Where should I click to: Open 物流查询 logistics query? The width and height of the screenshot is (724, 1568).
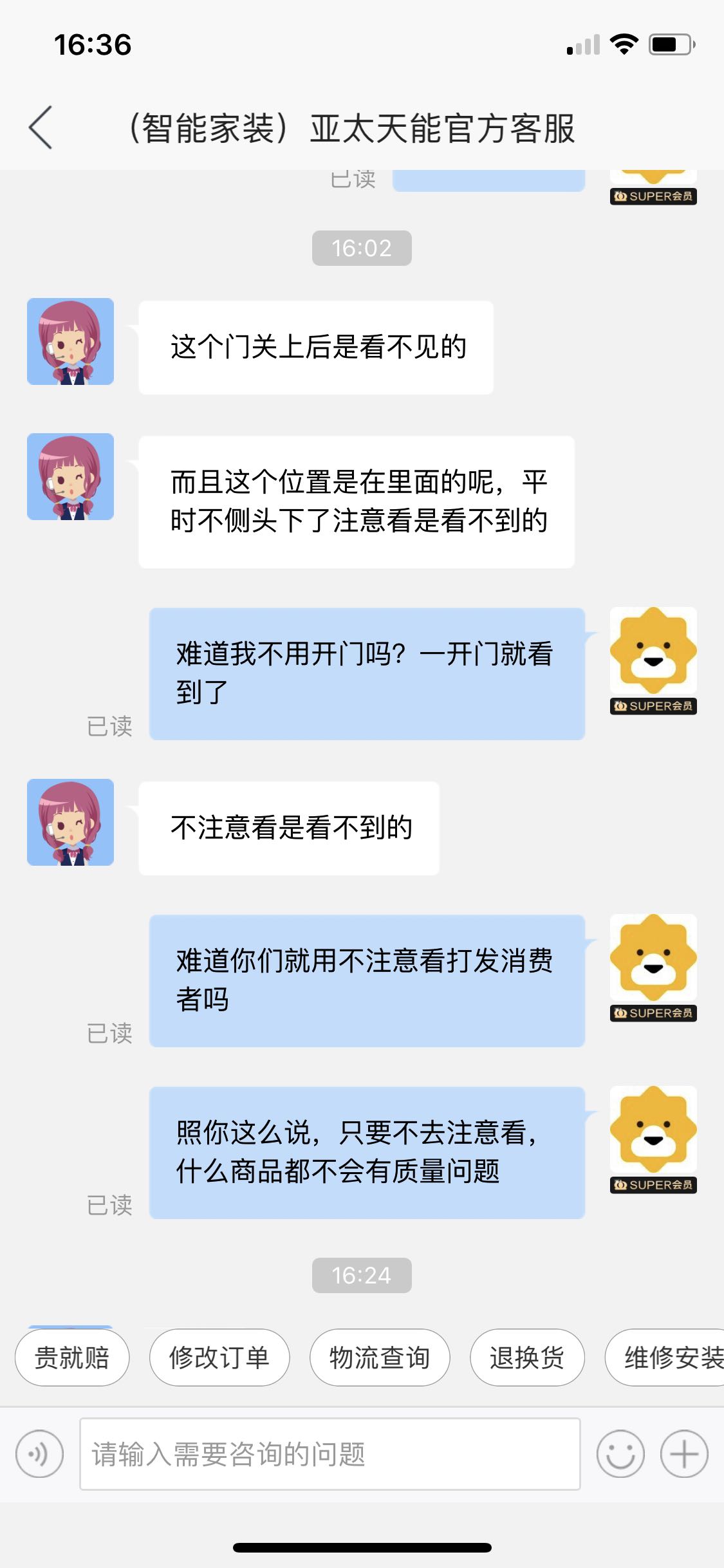380,1358
